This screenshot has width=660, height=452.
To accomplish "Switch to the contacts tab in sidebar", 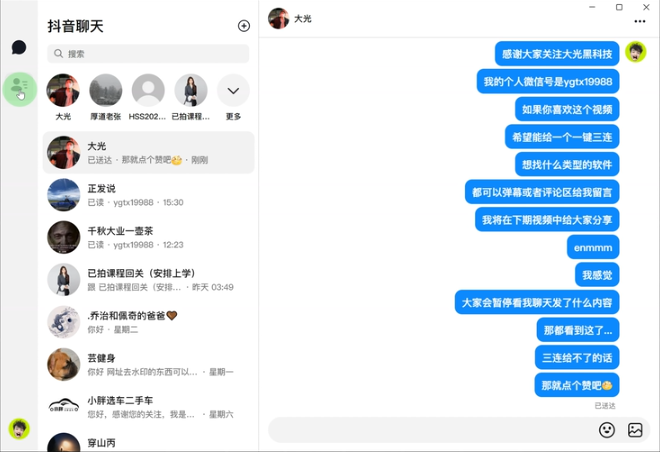I will point(18,88).
